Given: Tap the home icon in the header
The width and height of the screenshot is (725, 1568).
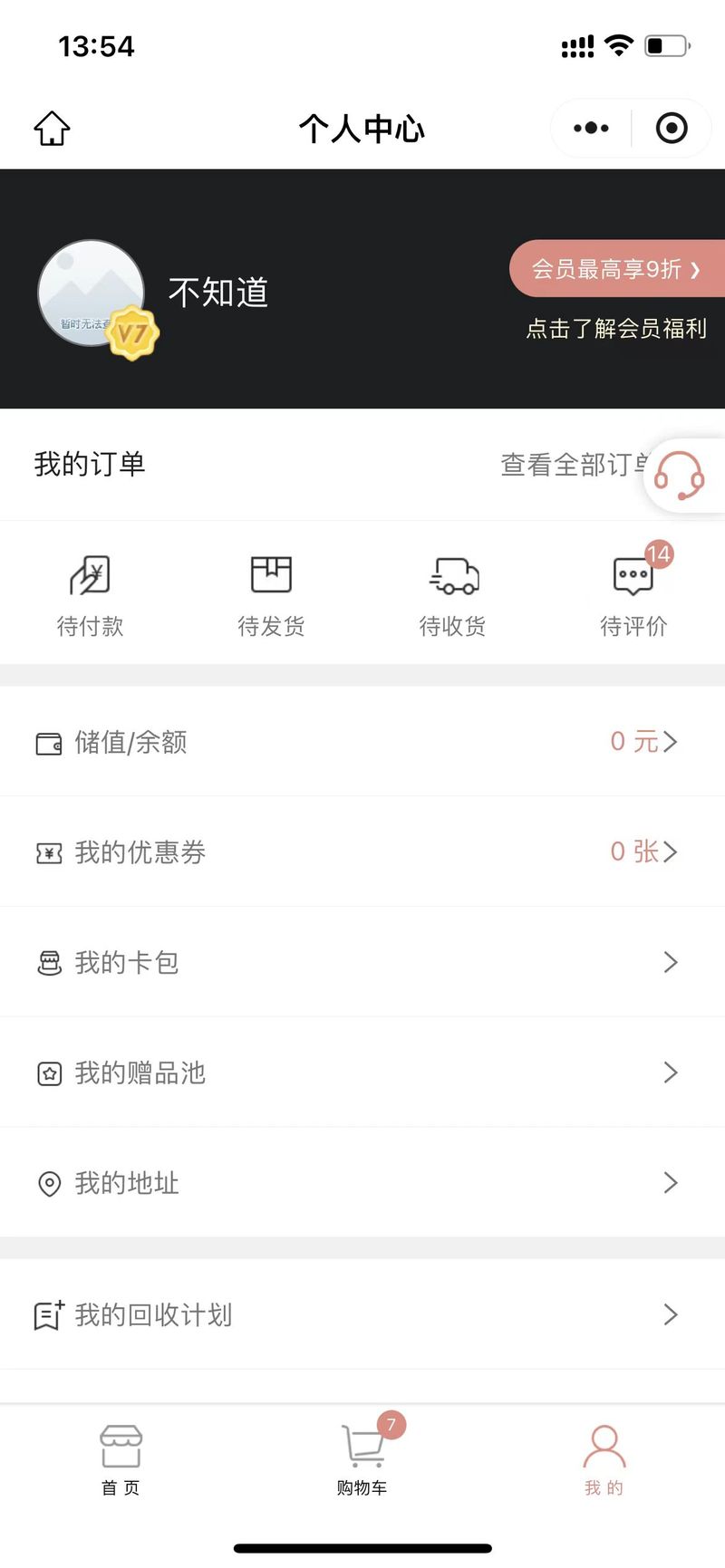Looking at the screenshot, I should pyautogui.click(x=52, y=128).
